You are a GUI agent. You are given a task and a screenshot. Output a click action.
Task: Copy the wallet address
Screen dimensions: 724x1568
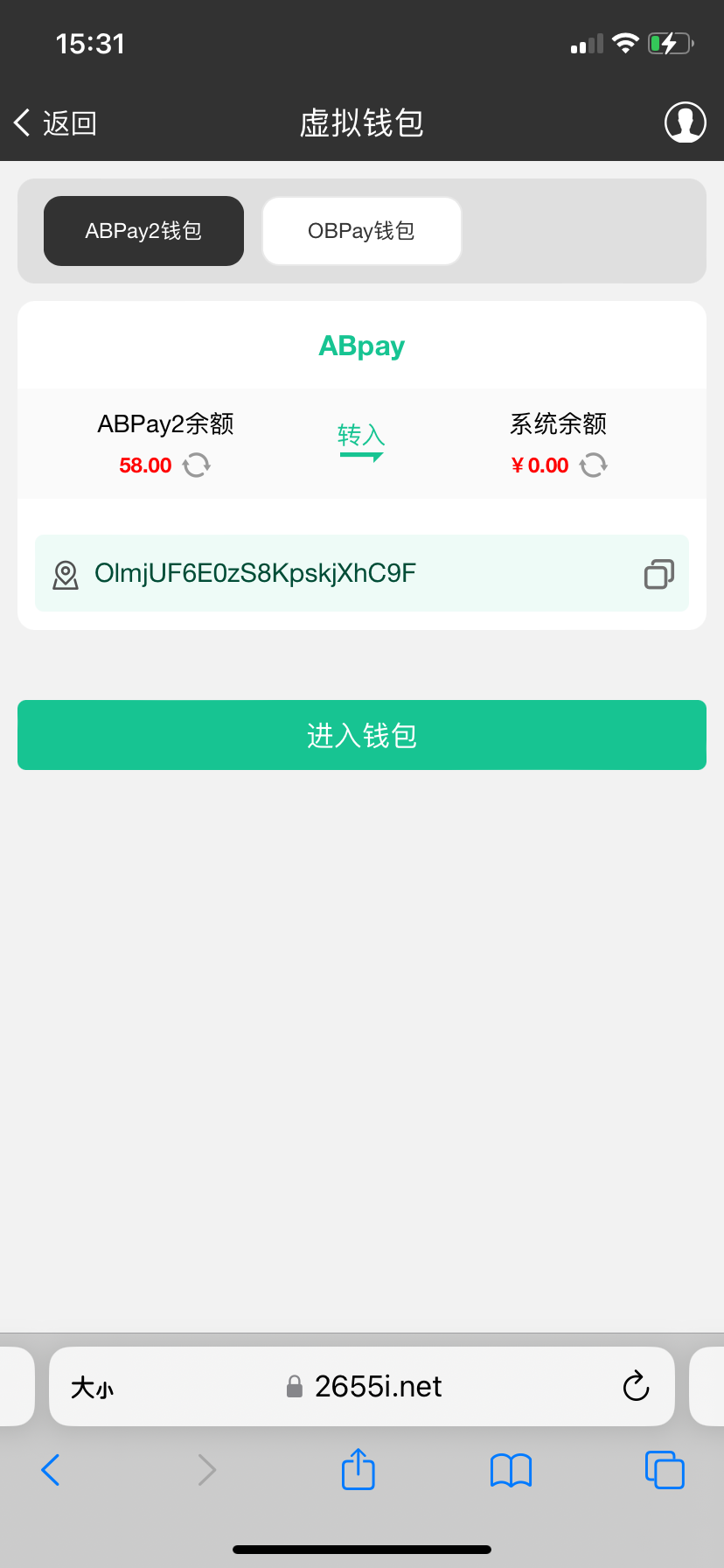(x=658, y=574)
